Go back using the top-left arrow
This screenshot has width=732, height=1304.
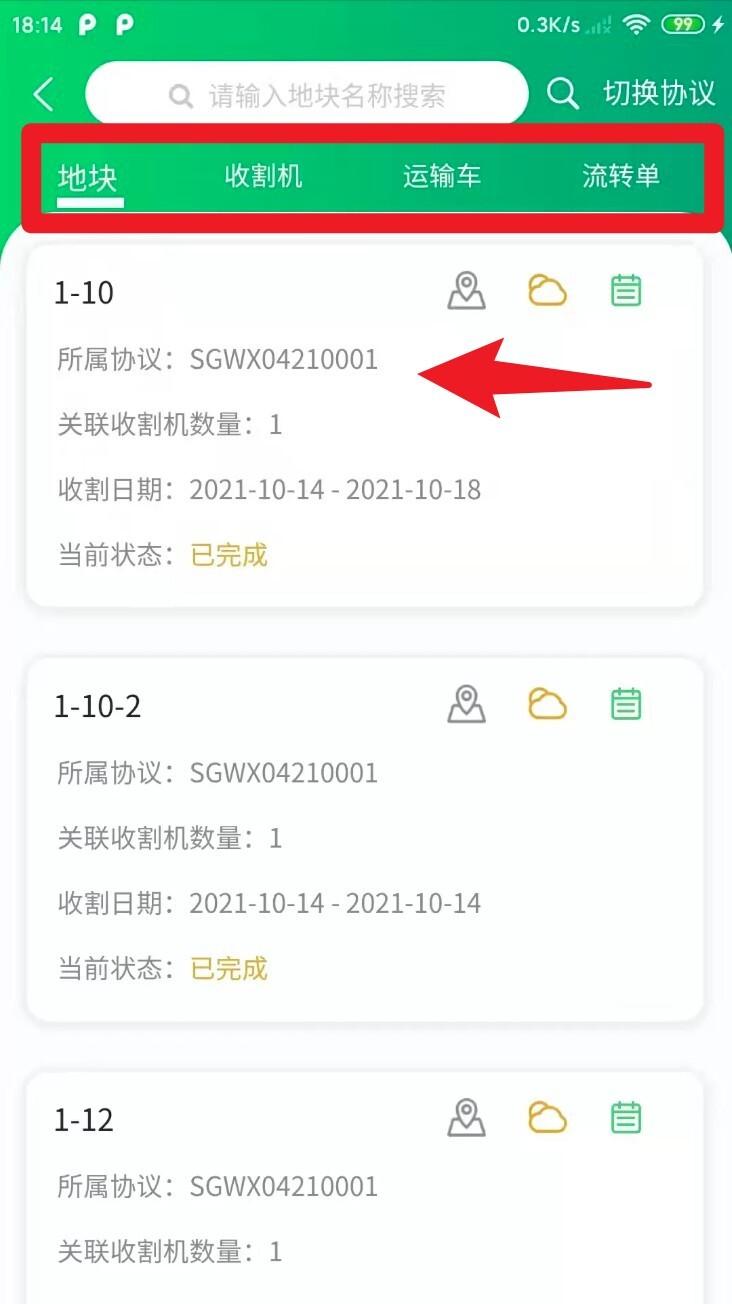pyautogui.click(x=43, y=95)
